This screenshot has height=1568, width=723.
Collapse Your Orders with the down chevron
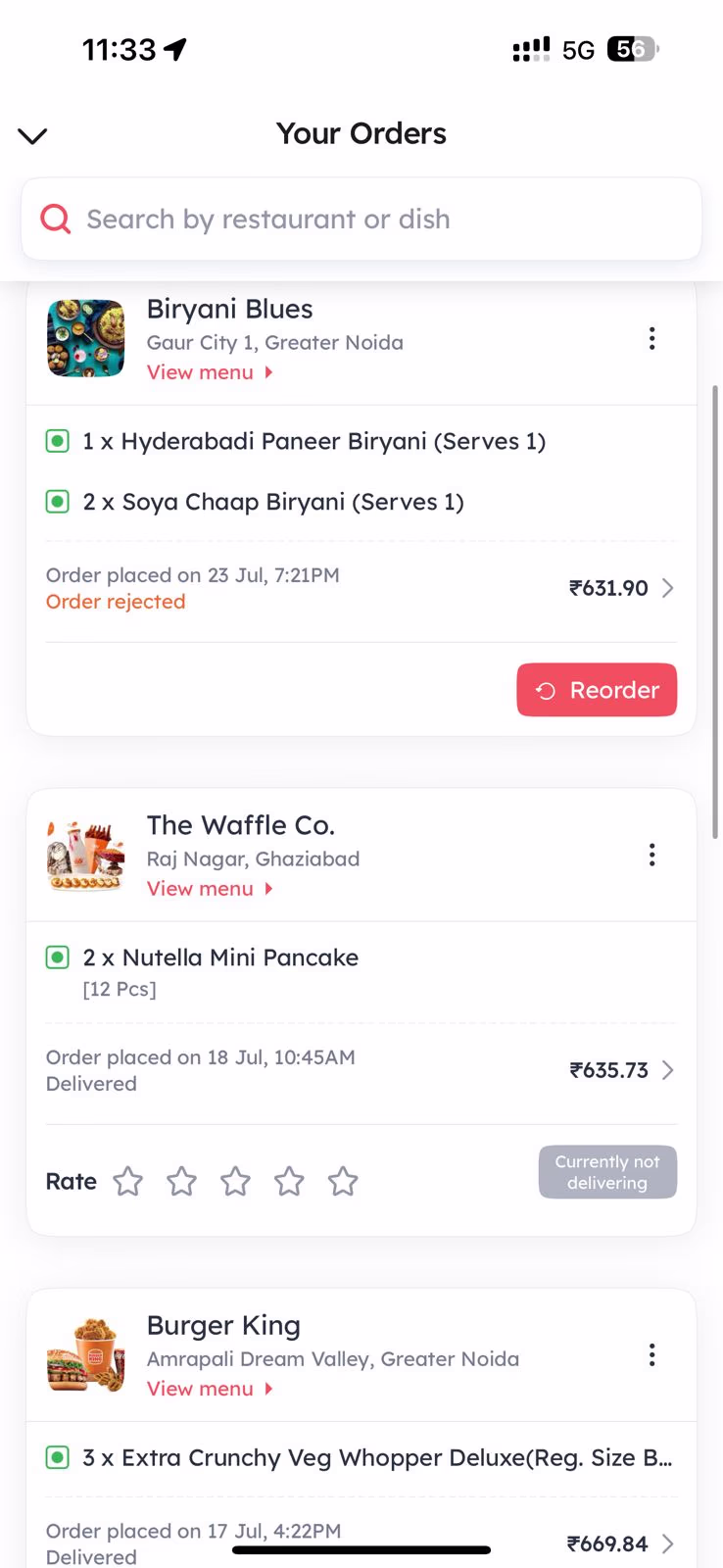coord(32,136)
